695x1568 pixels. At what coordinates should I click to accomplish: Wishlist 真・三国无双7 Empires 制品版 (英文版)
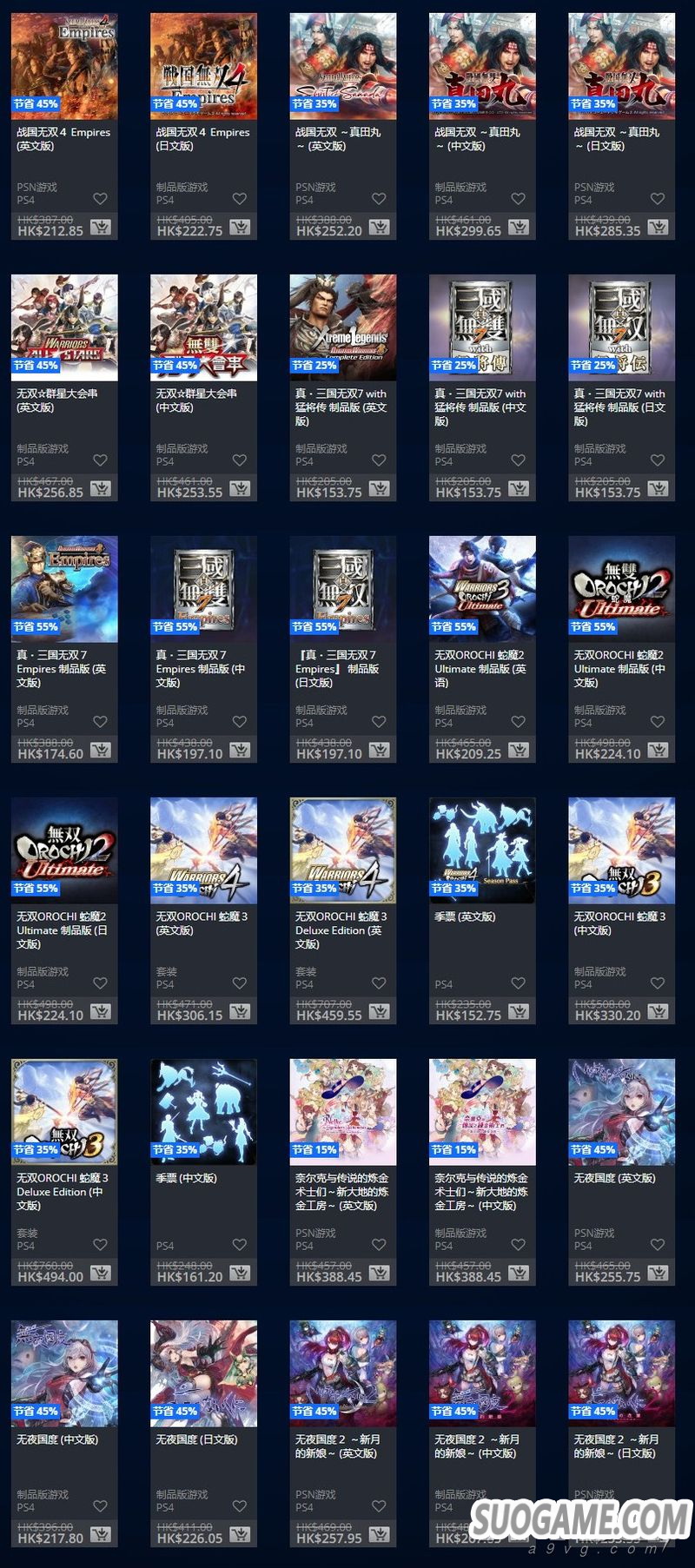101,722
